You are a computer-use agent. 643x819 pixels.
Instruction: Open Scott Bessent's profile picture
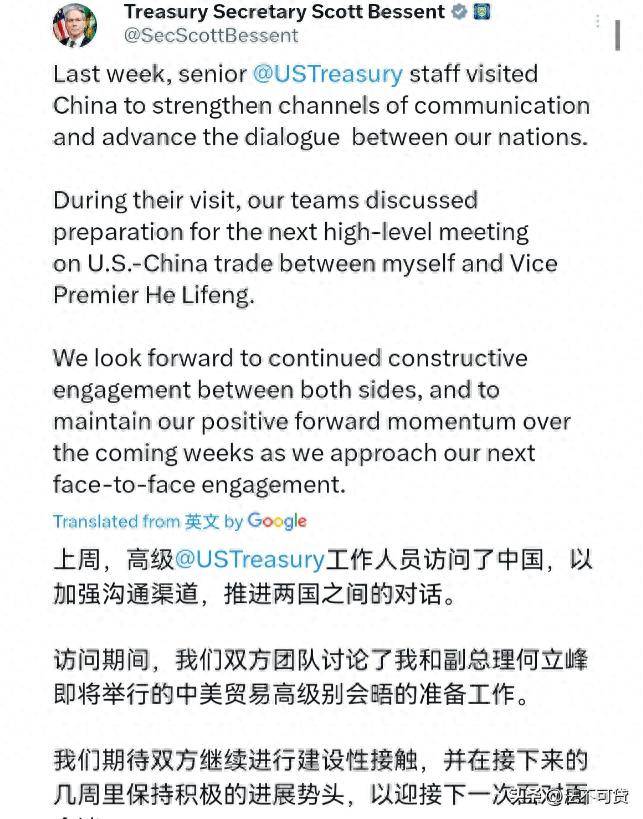point(75,24)
